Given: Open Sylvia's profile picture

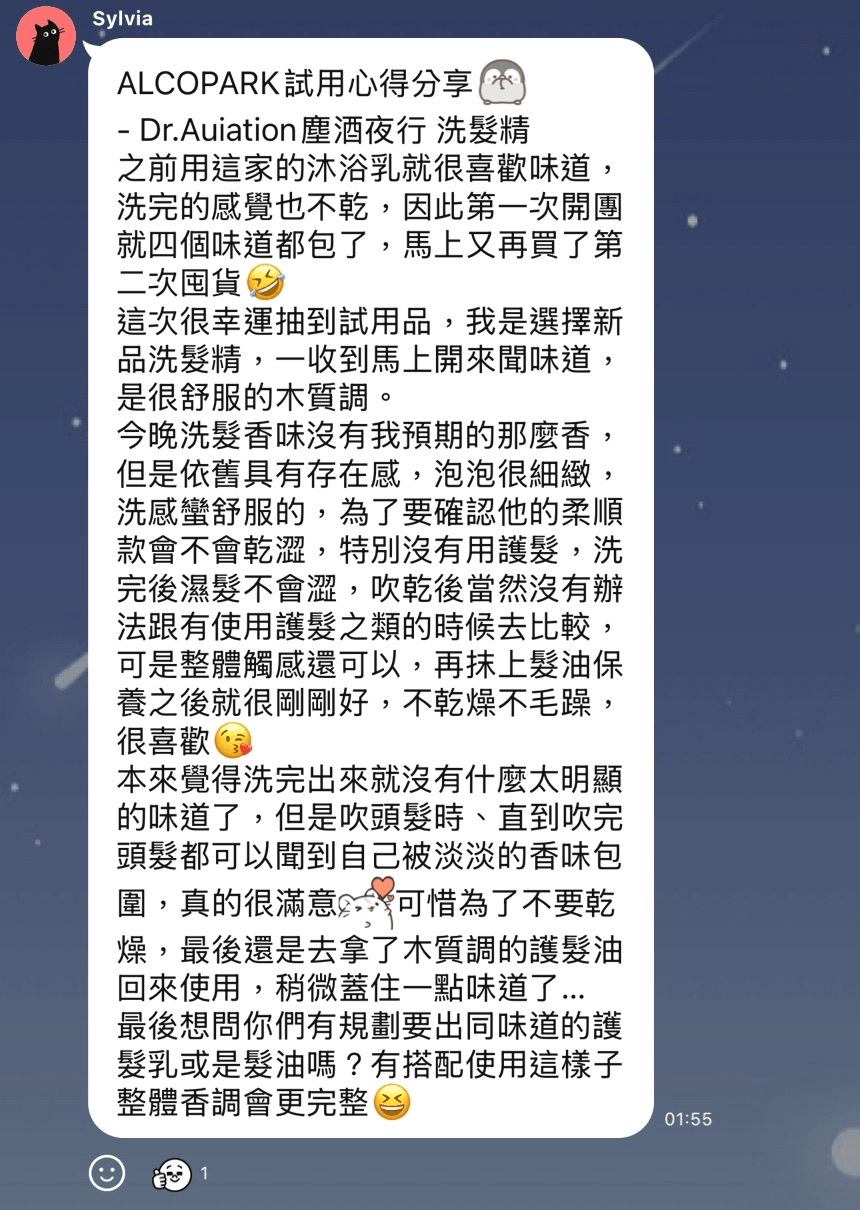Looking at the screenshot, I should pos(46,36).
